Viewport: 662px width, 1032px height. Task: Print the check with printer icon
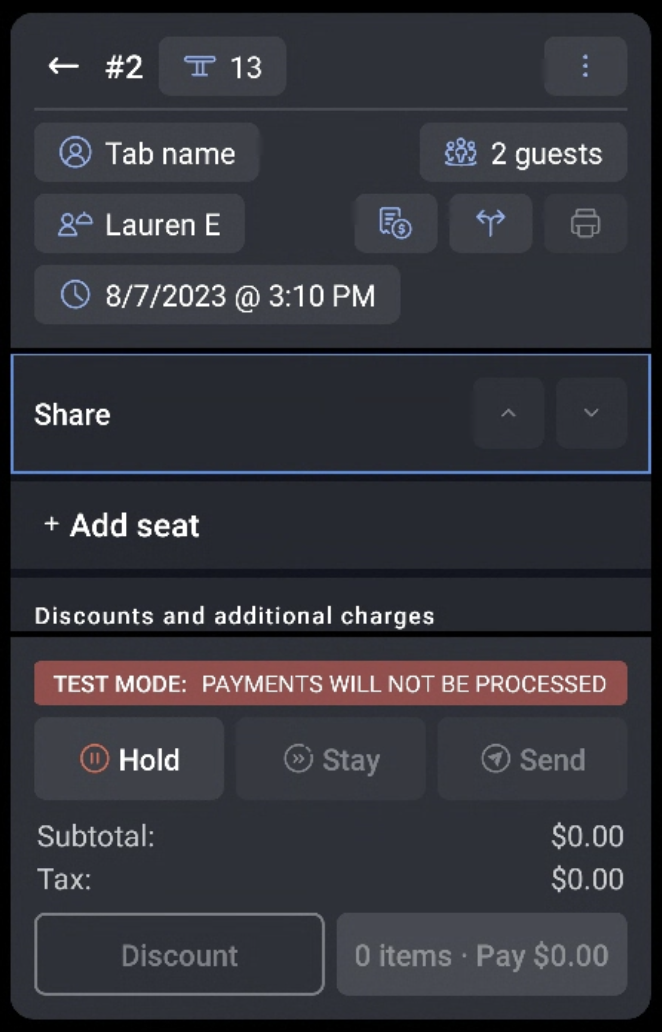tap(585, 224)
